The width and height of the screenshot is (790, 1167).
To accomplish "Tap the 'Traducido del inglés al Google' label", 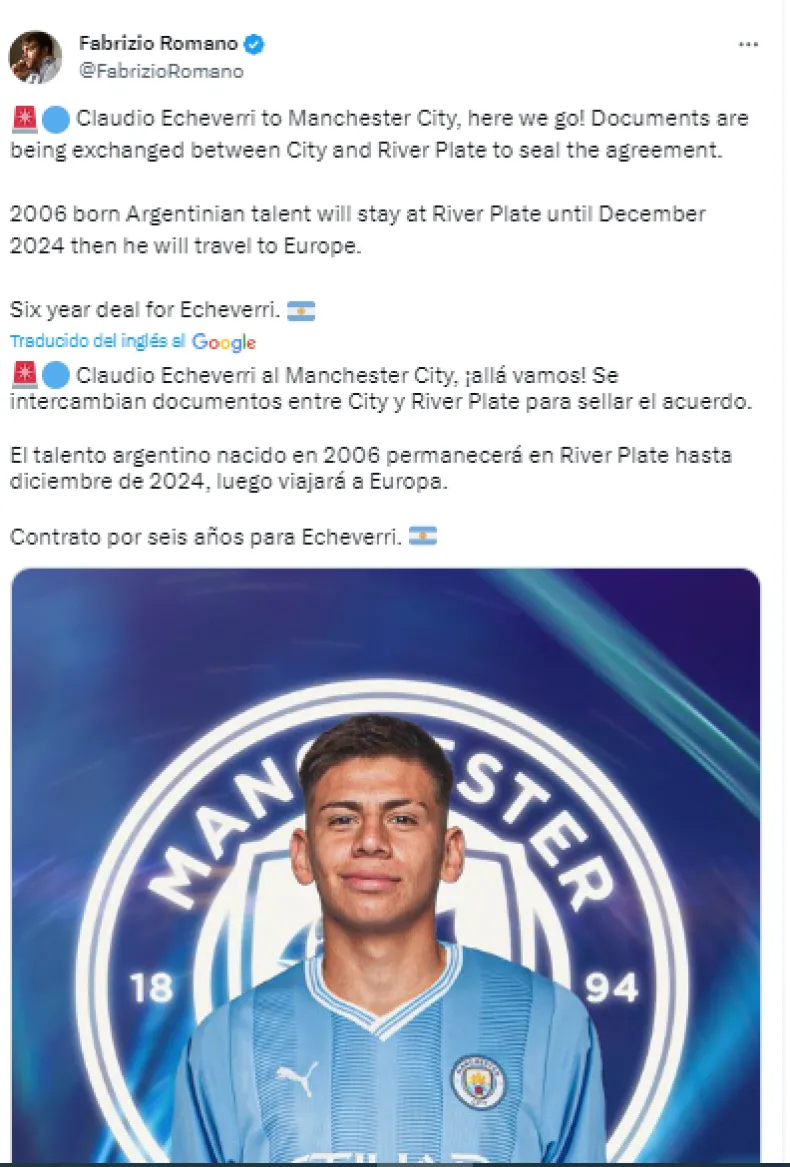I will point(132,341).
